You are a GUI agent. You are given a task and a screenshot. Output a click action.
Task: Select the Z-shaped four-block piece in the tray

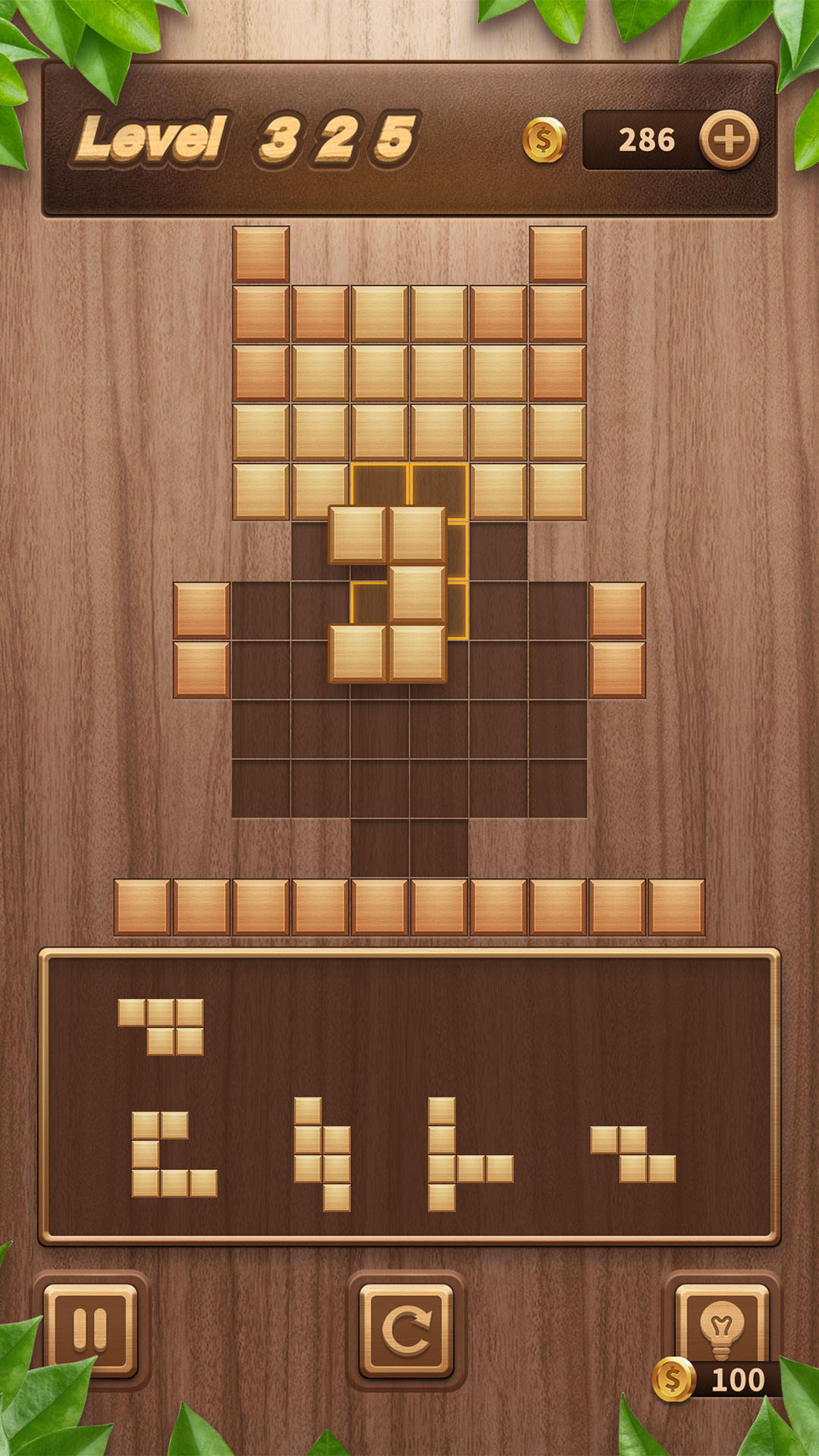coord(632,1154)
